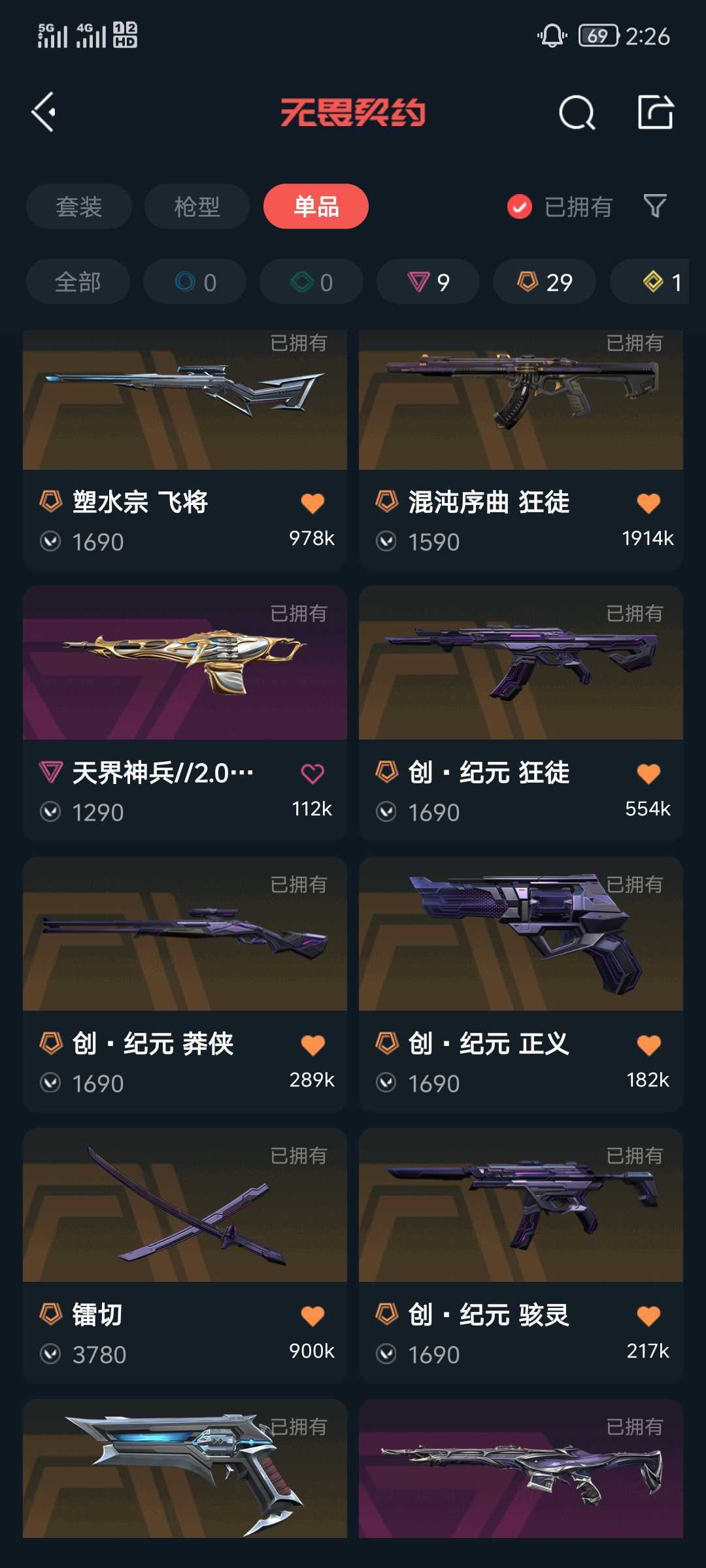Filter by the orange rarity chip showing 29
This screenshot has height=1568, width=706.
[545, 282]
